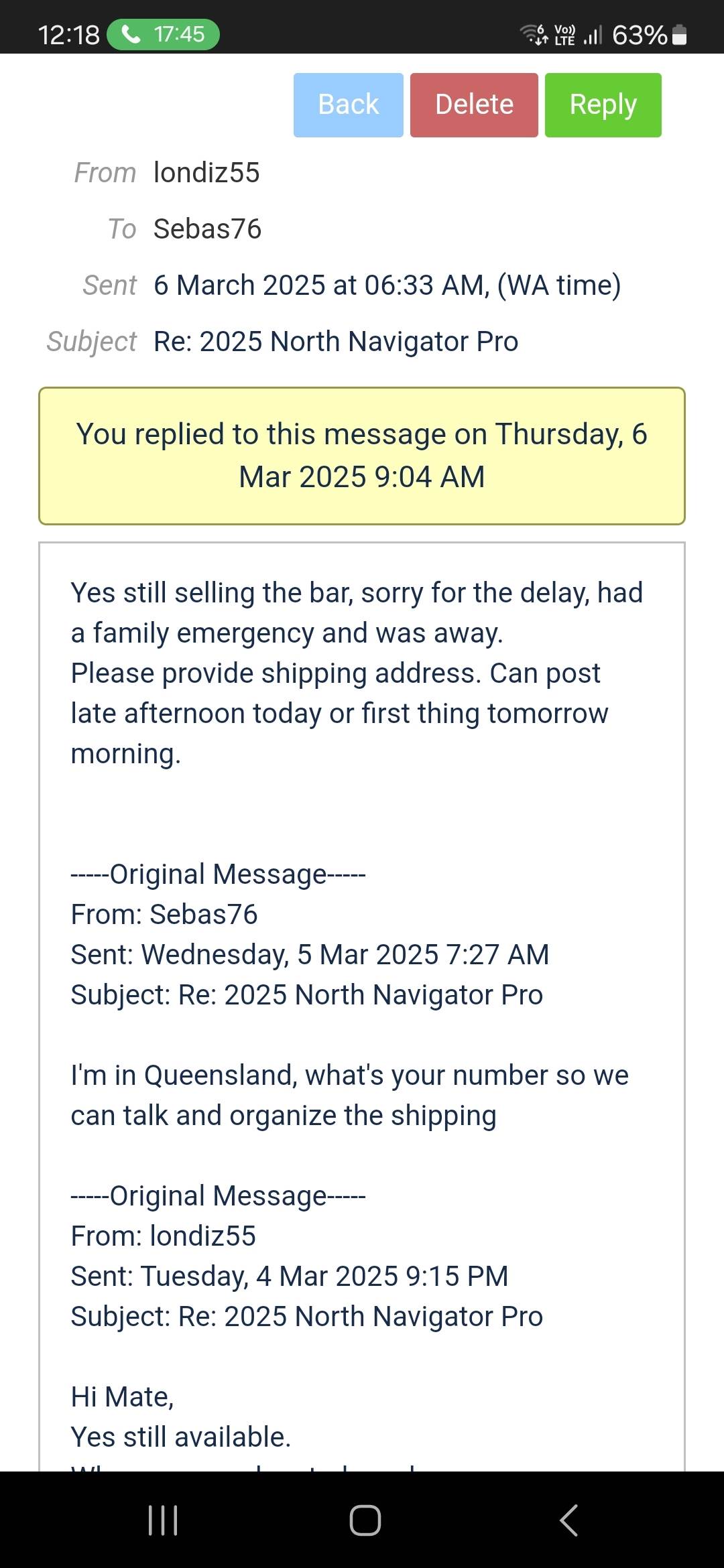Tap the blue Back button
Image resolution: width=724 pixels, height=1568 pixels.
(x=348, y=105)
